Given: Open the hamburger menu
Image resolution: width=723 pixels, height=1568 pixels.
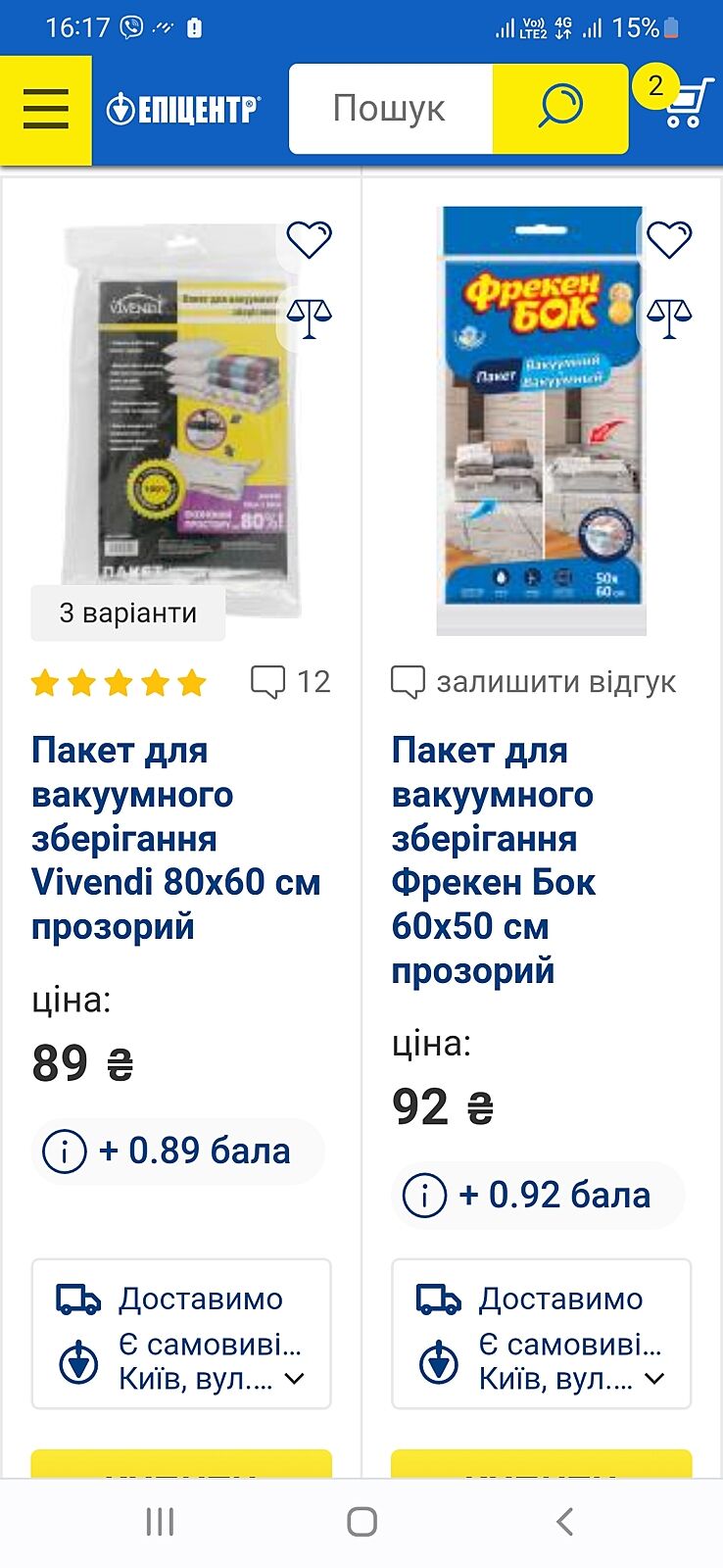Looking at the screenshot, I should pyautogui.click(x=45, y=109).
